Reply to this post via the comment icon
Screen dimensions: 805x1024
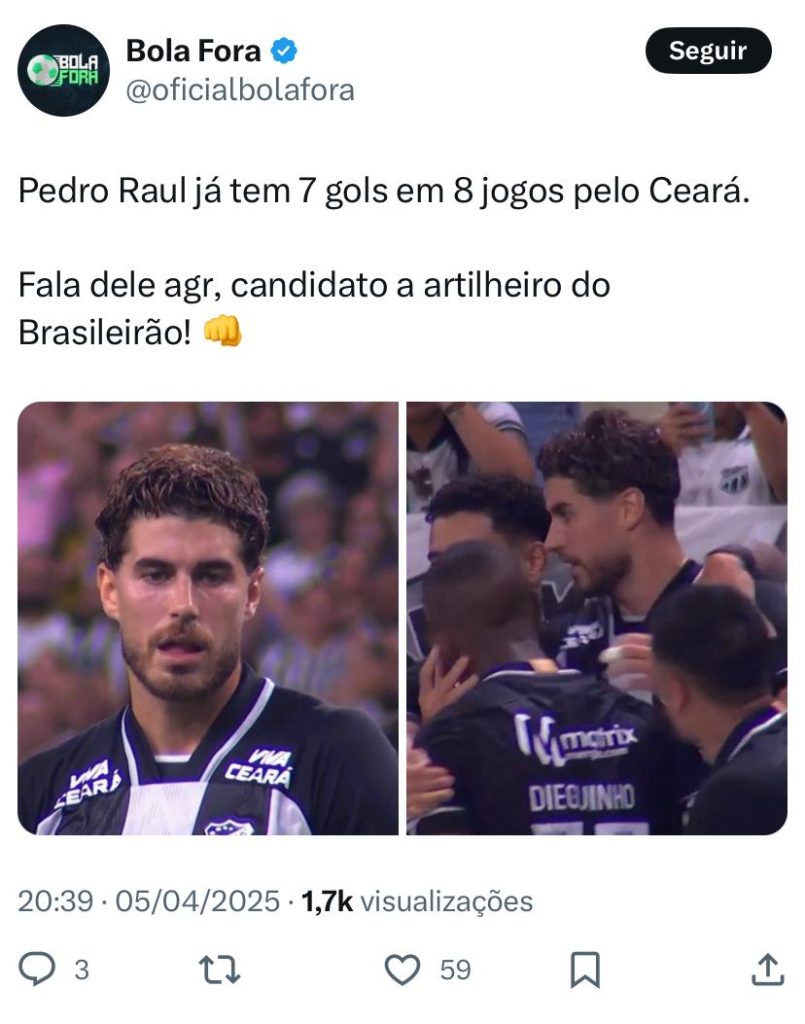39,968
